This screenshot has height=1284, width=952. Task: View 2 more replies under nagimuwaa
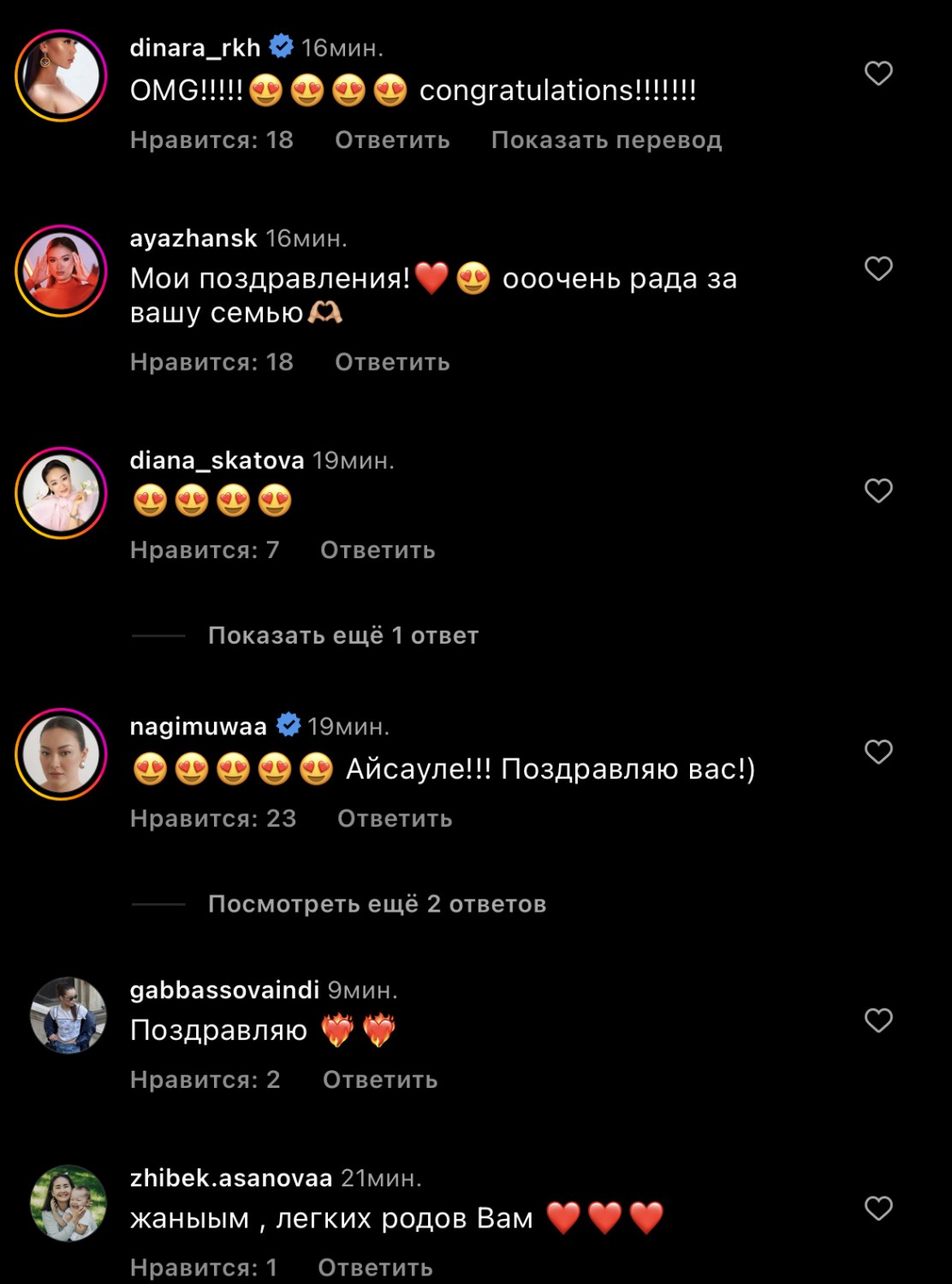(377, 904)
